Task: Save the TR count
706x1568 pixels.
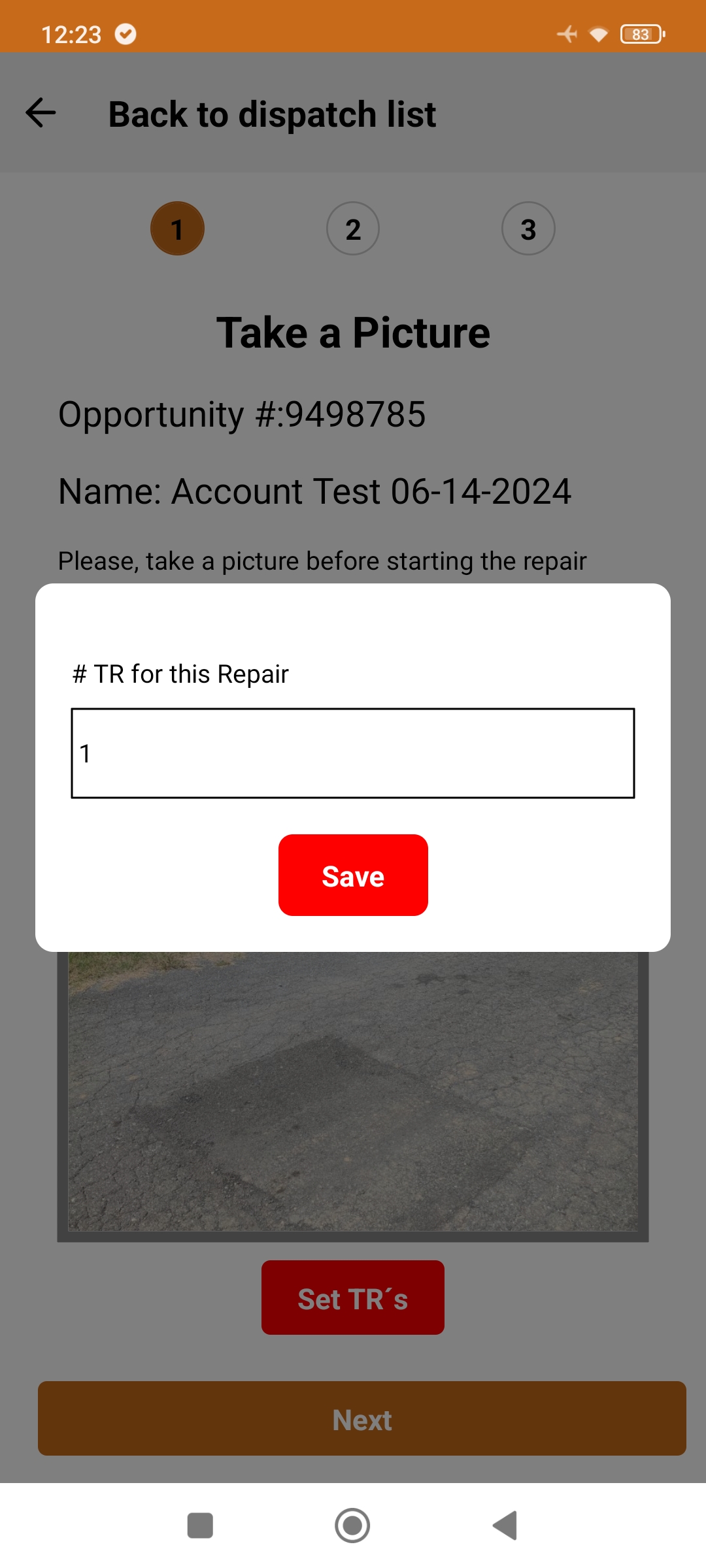Action: click(353, 875)
